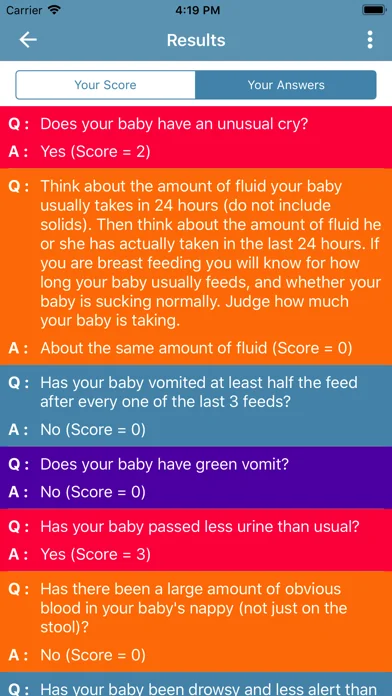Switch to the Your Score tab

[105, 85]
